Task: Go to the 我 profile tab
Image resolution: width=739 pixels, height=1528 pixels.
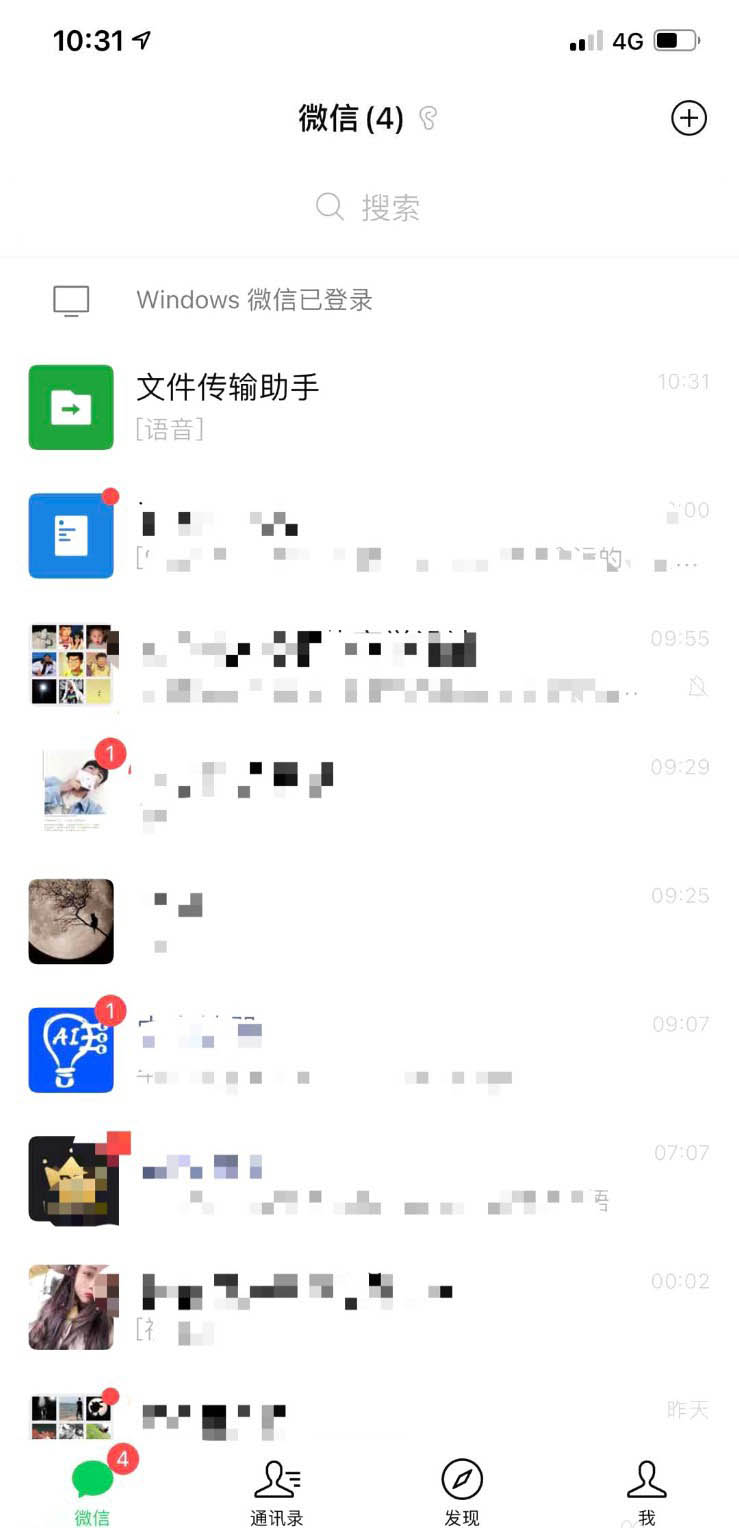Action: [647, 1491]
